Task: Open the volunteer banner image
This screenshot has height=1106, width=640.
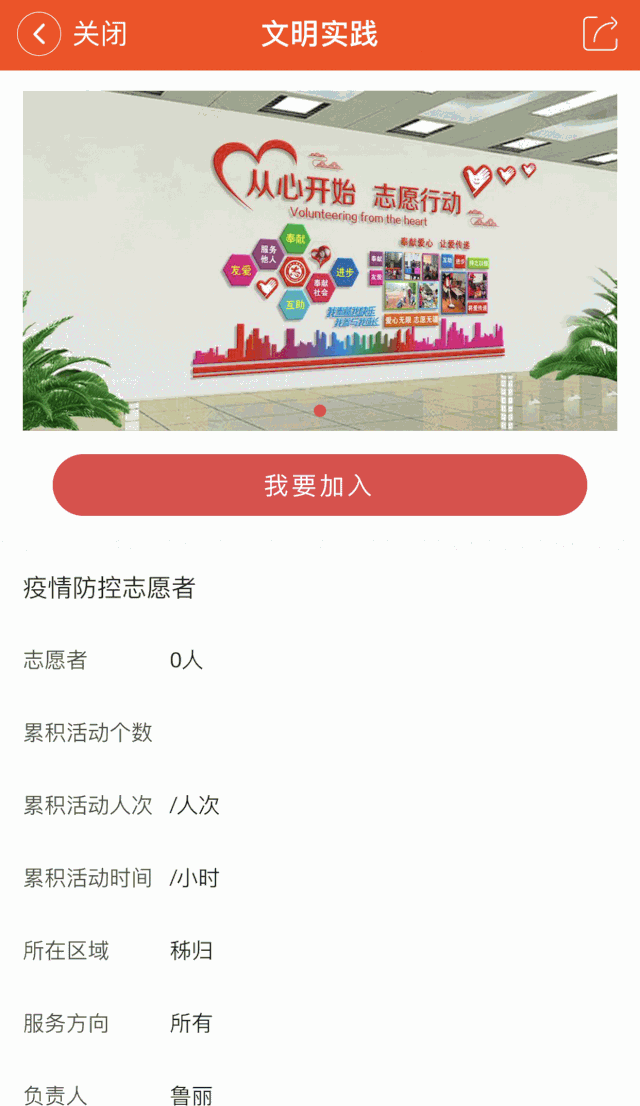Action: pyautogui.click(x=319, y=260)
